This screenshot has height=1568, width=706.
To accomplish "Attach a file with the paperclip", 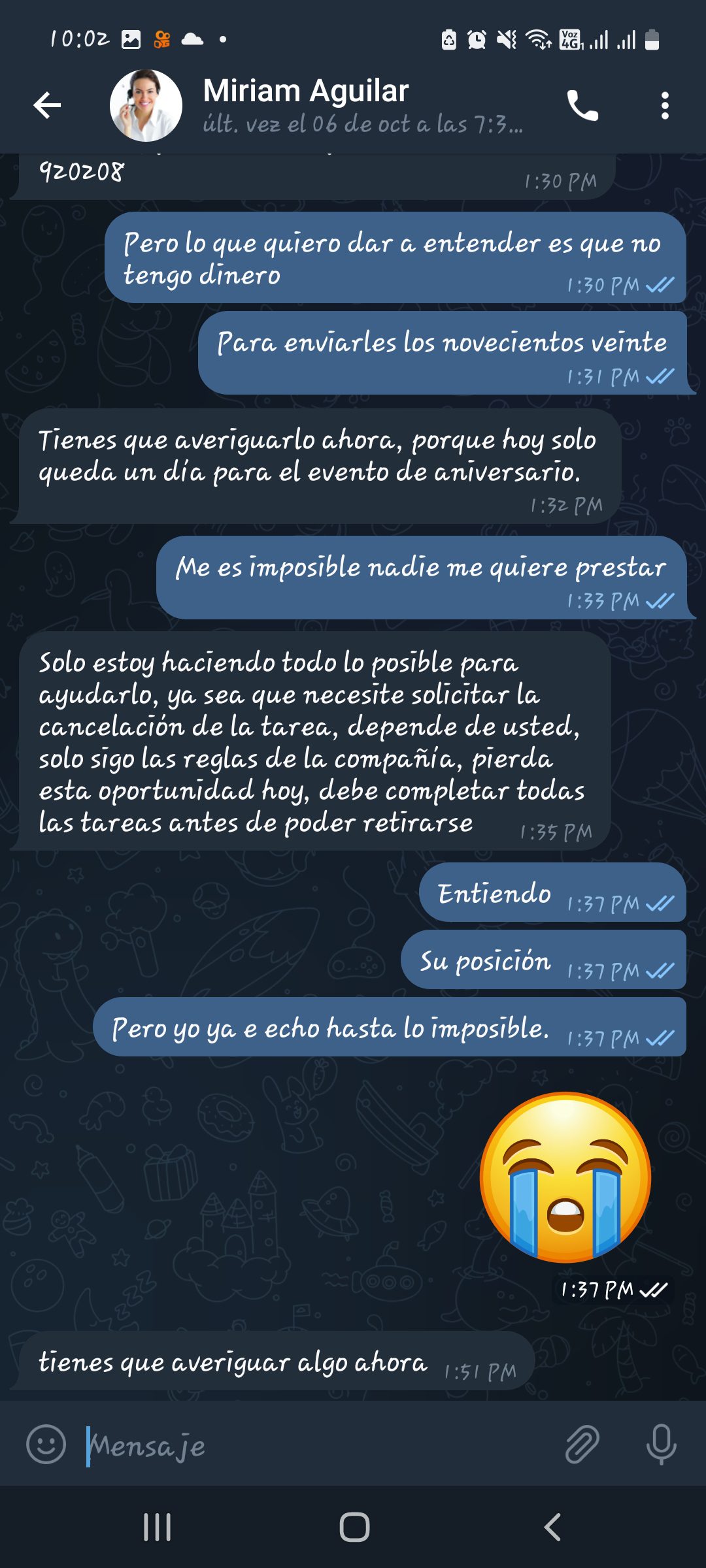I will (x=582, y=1445).
